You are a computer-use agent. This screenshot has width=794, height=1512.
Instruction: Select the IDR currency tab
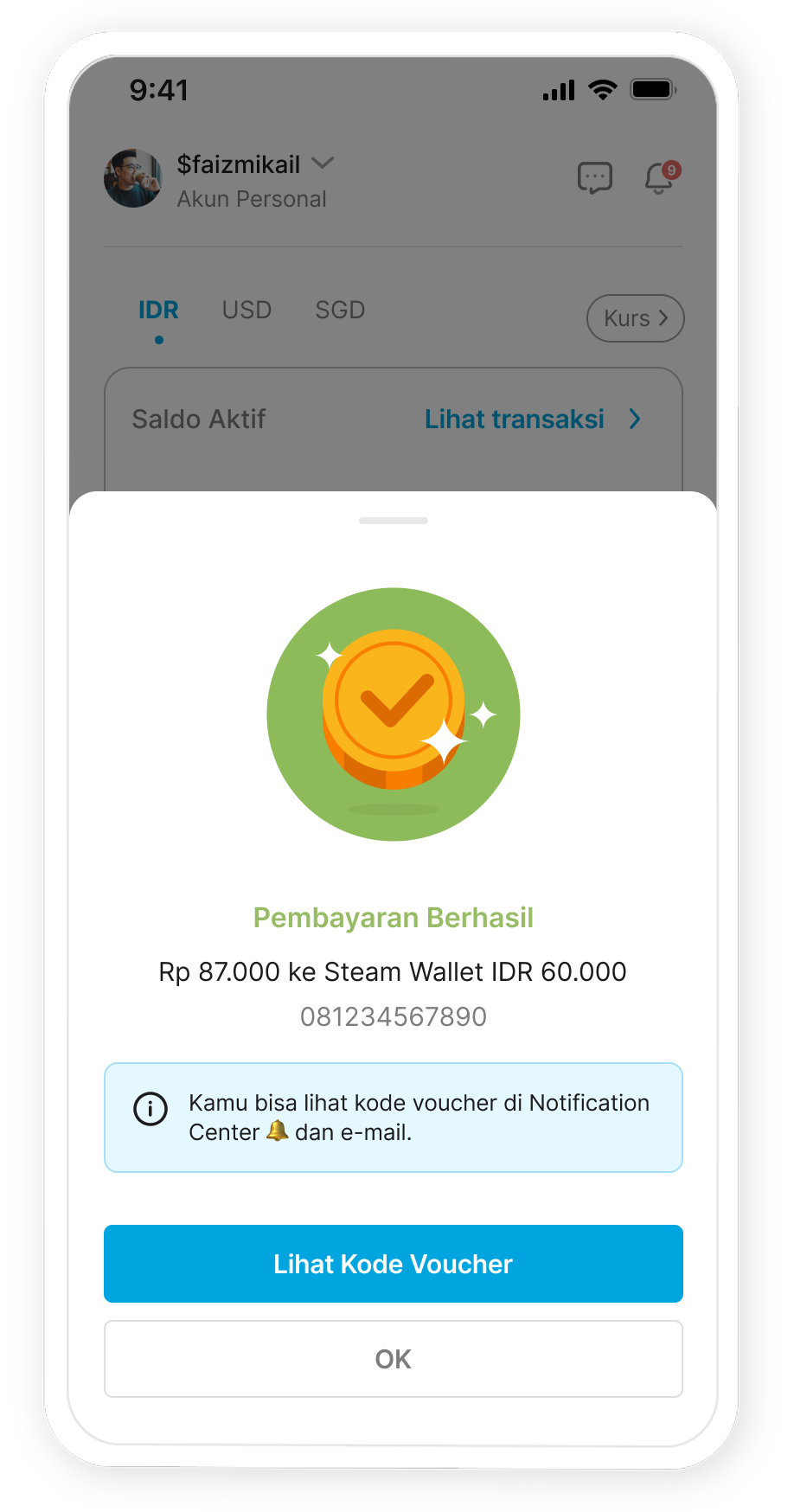tap(158, 310)
